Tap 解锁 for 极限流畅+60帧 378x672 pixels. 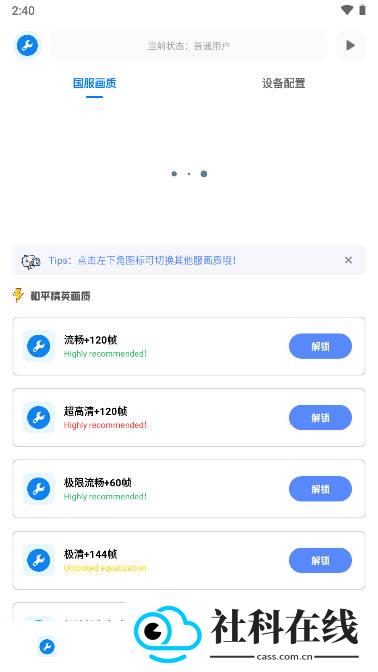[x=320, y=489]
